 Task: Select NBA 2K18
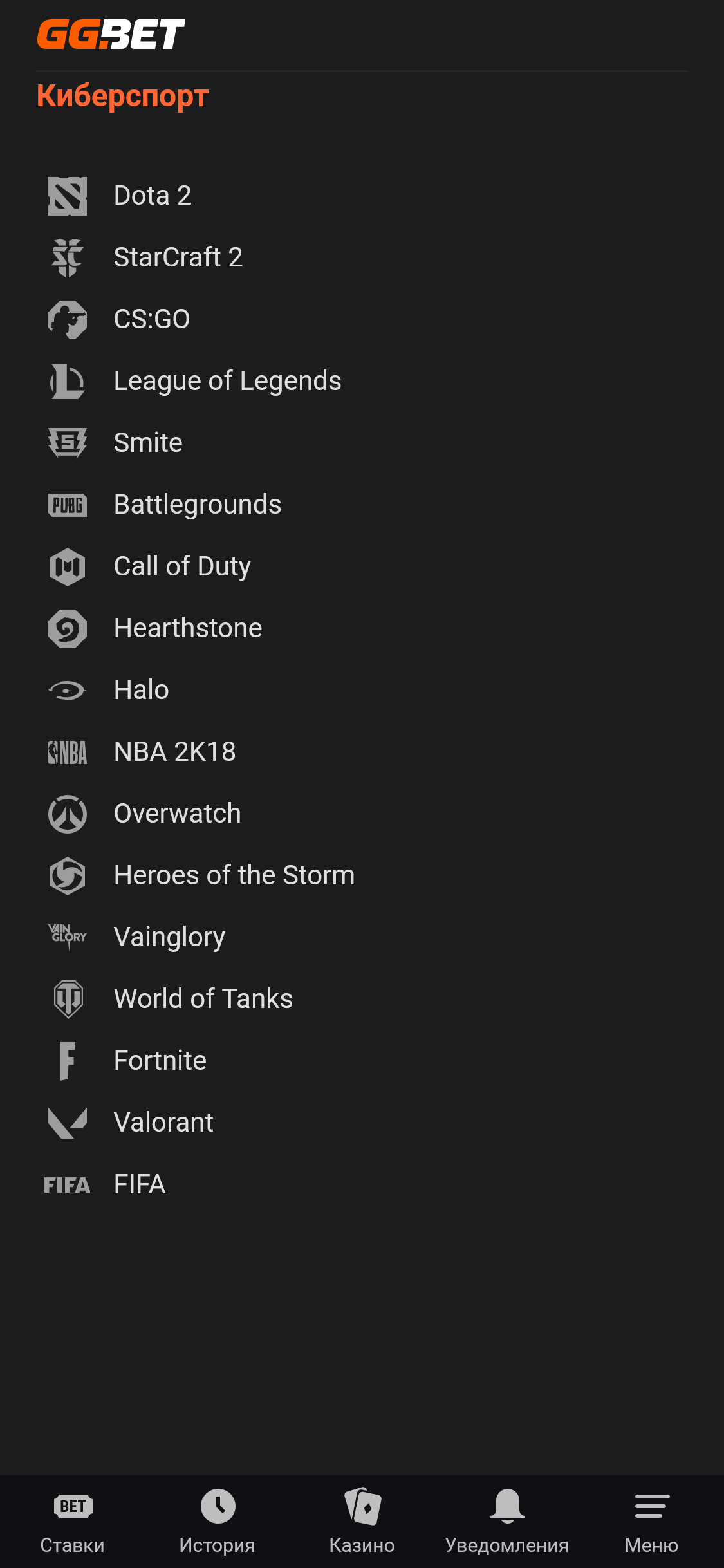click(x=174, y=752)
